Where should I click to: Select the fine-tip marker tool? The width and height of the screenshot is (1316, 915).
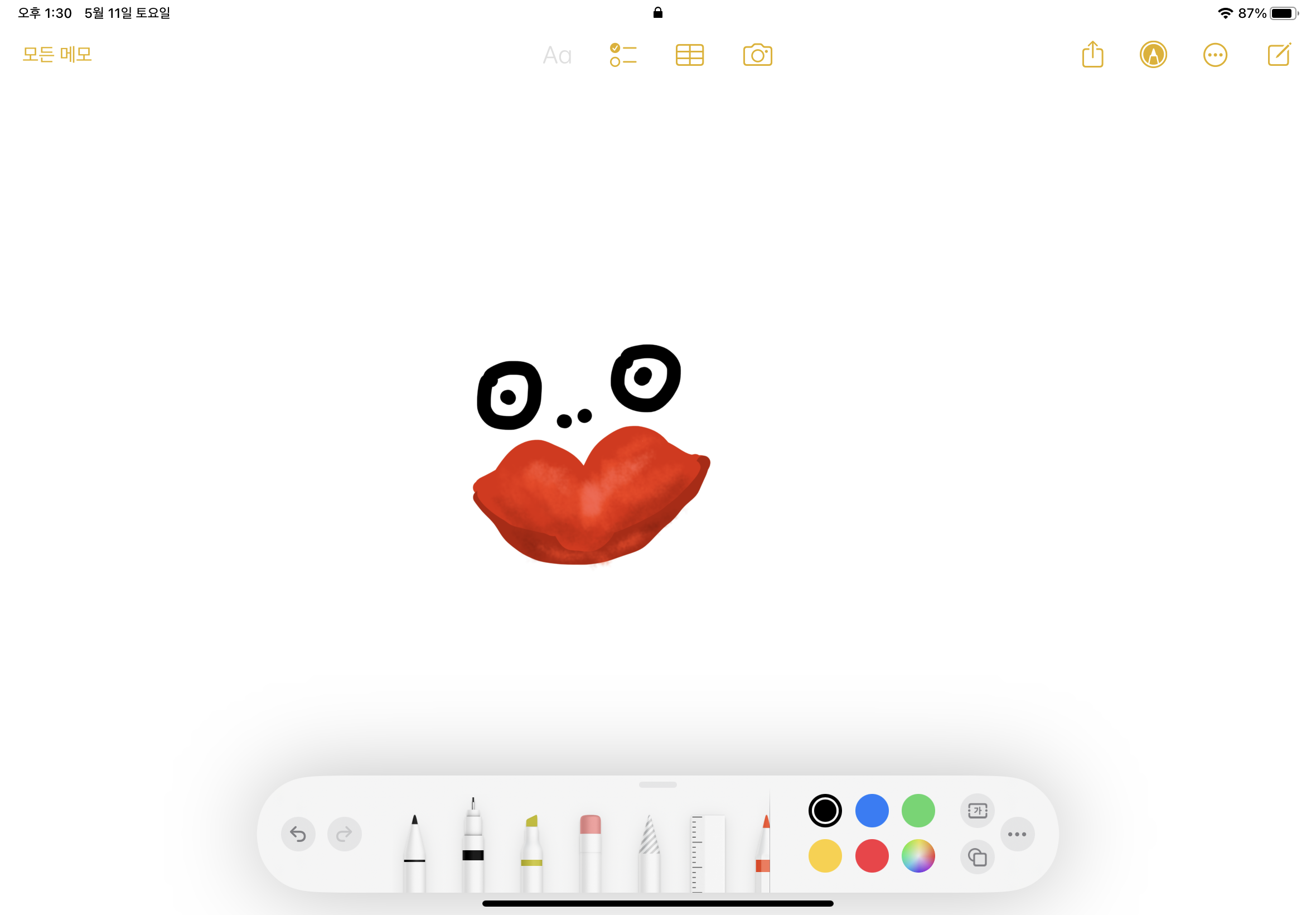click(x=473, y=846)
